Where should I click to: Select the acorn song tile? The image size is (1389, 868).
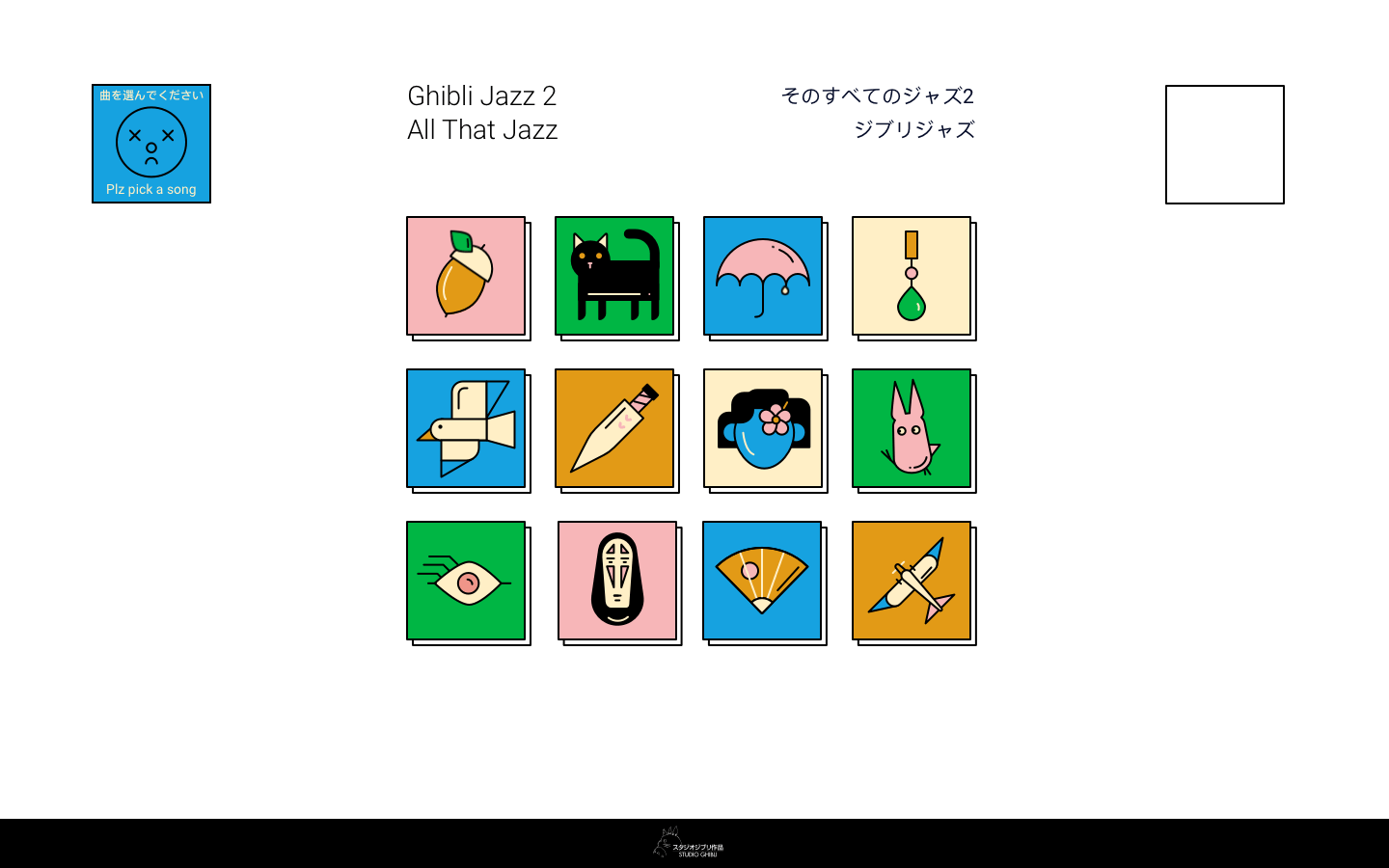coord(466,276)
